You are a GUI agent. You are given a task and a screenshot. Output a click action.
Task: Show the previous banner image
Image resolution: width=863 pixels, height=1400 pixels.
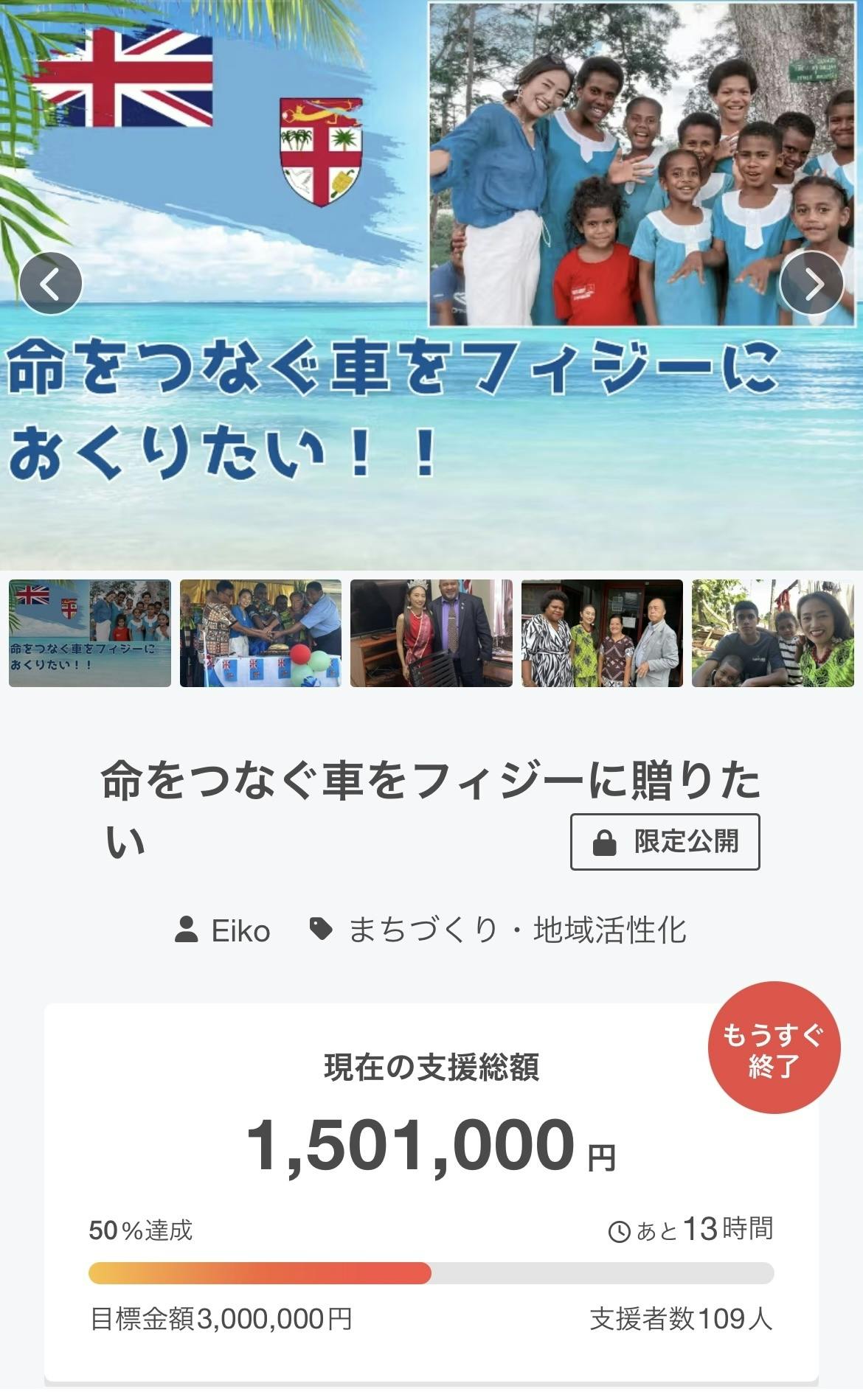point(50,284)
